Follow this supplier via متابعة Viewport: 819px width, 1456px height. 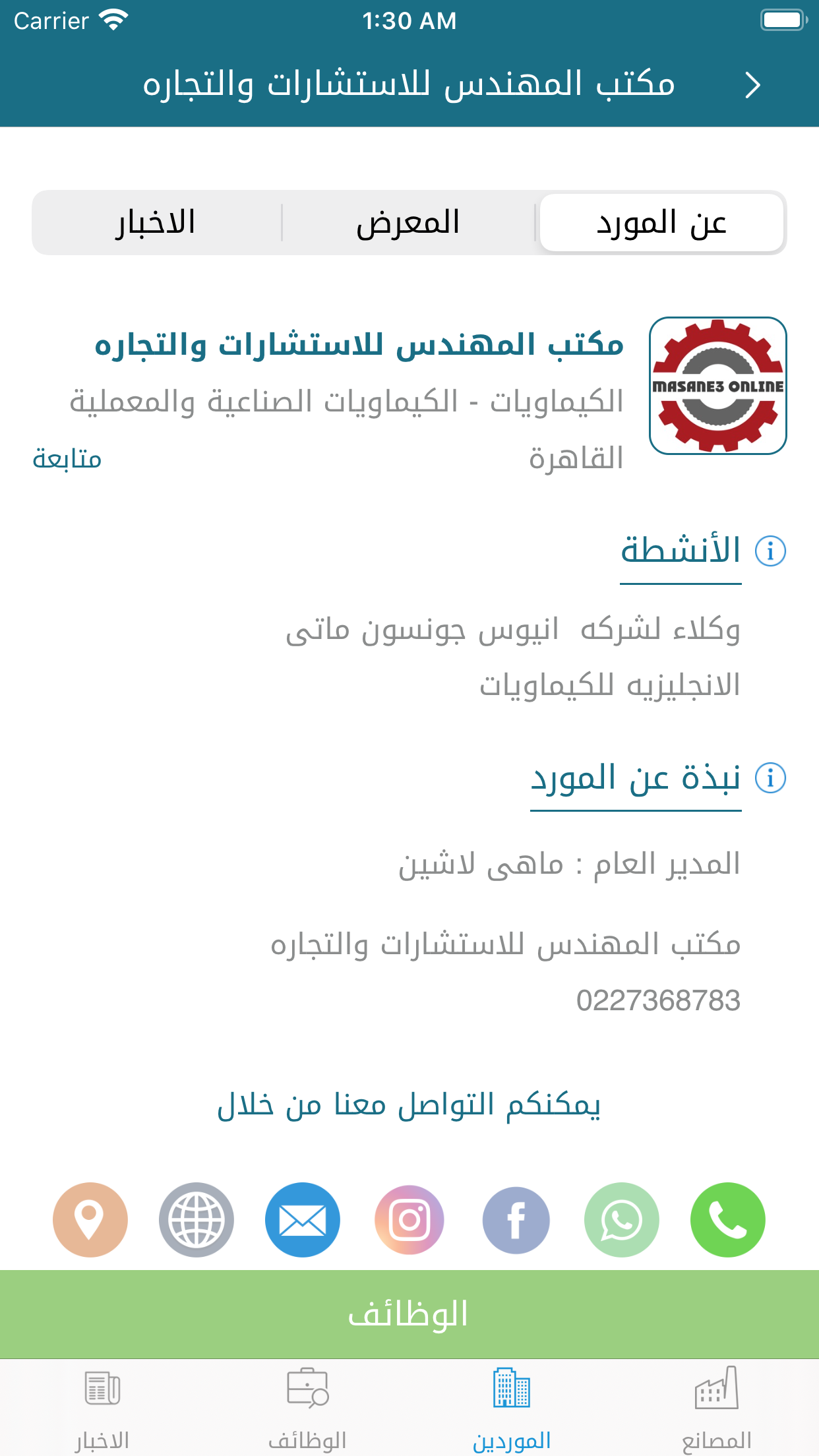[67, 459]
